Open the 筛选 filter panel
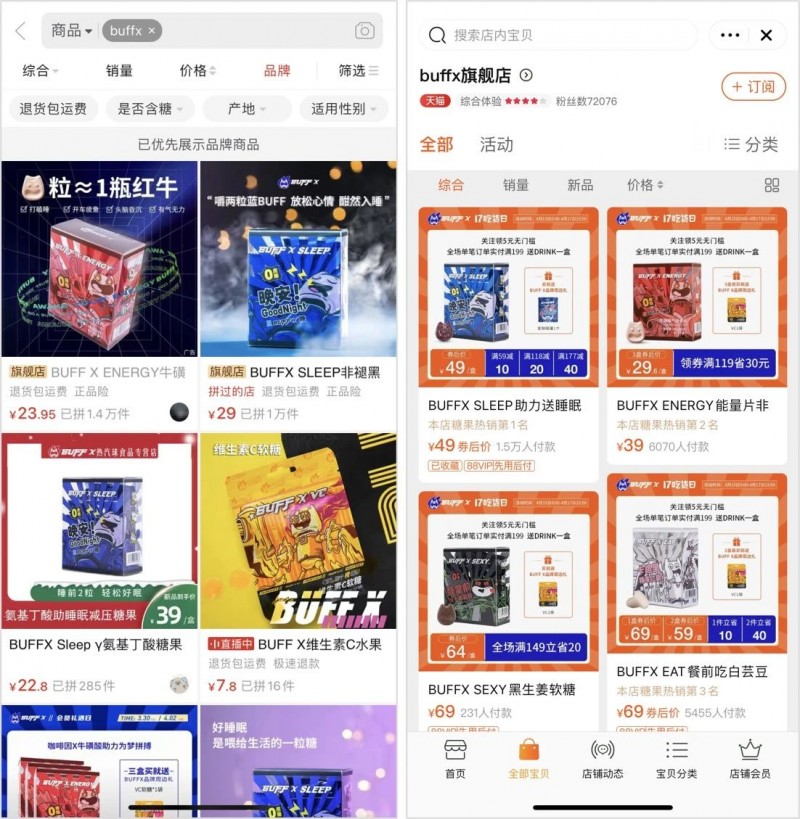The image size is (800, 819). [x=358, y=71]
